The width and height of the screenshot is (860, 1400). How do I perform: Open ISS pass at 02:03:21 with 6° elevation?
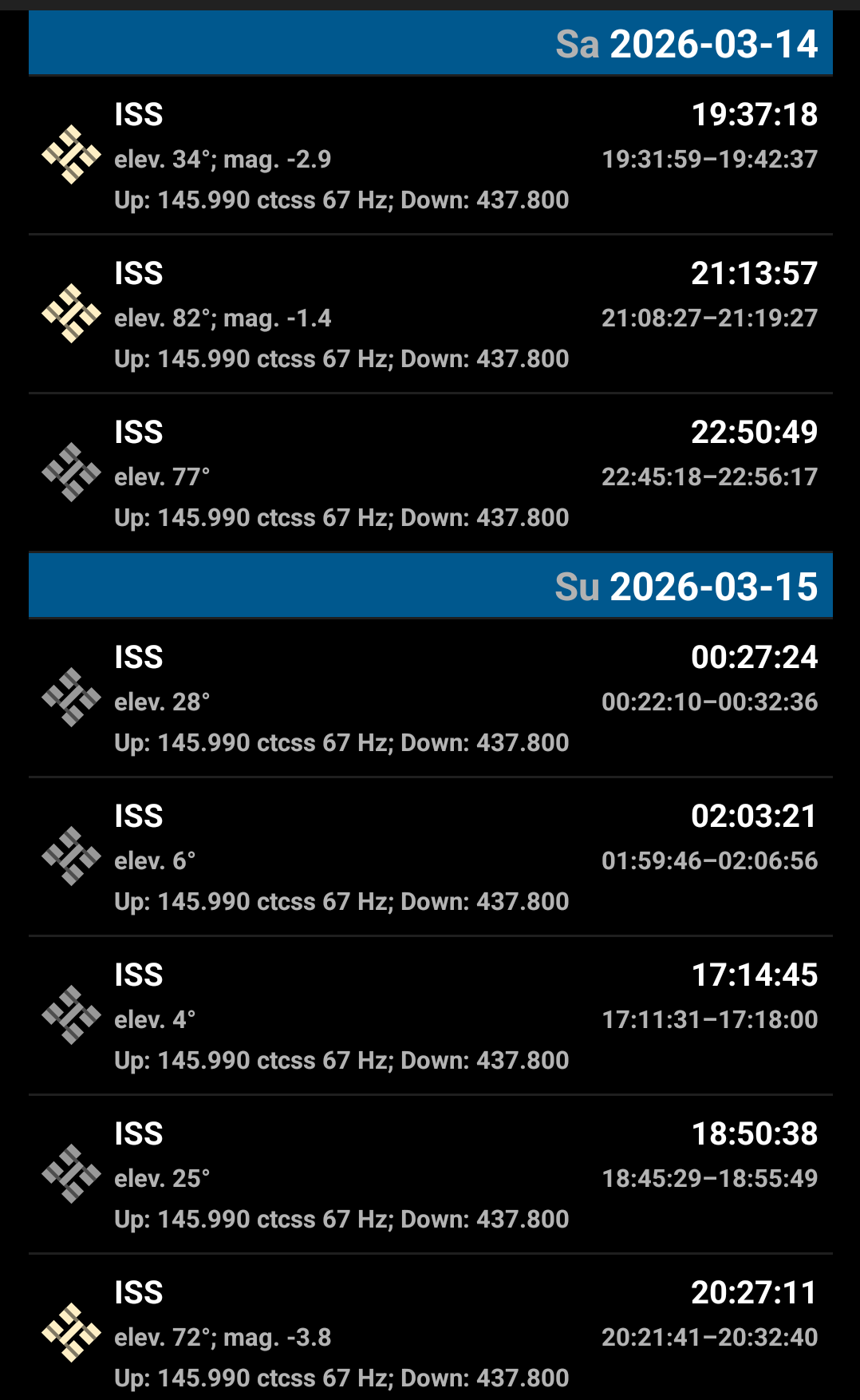[431, 858]
